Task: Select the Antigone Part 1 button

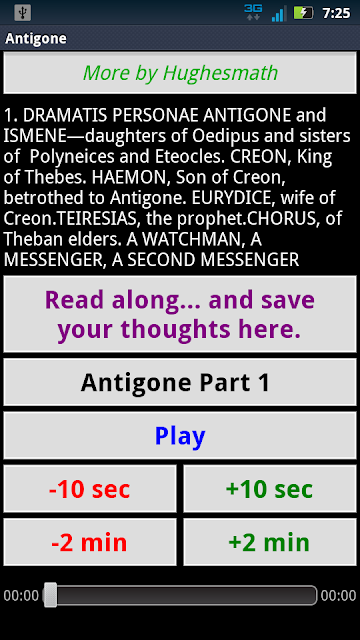Action: (180, 382)
